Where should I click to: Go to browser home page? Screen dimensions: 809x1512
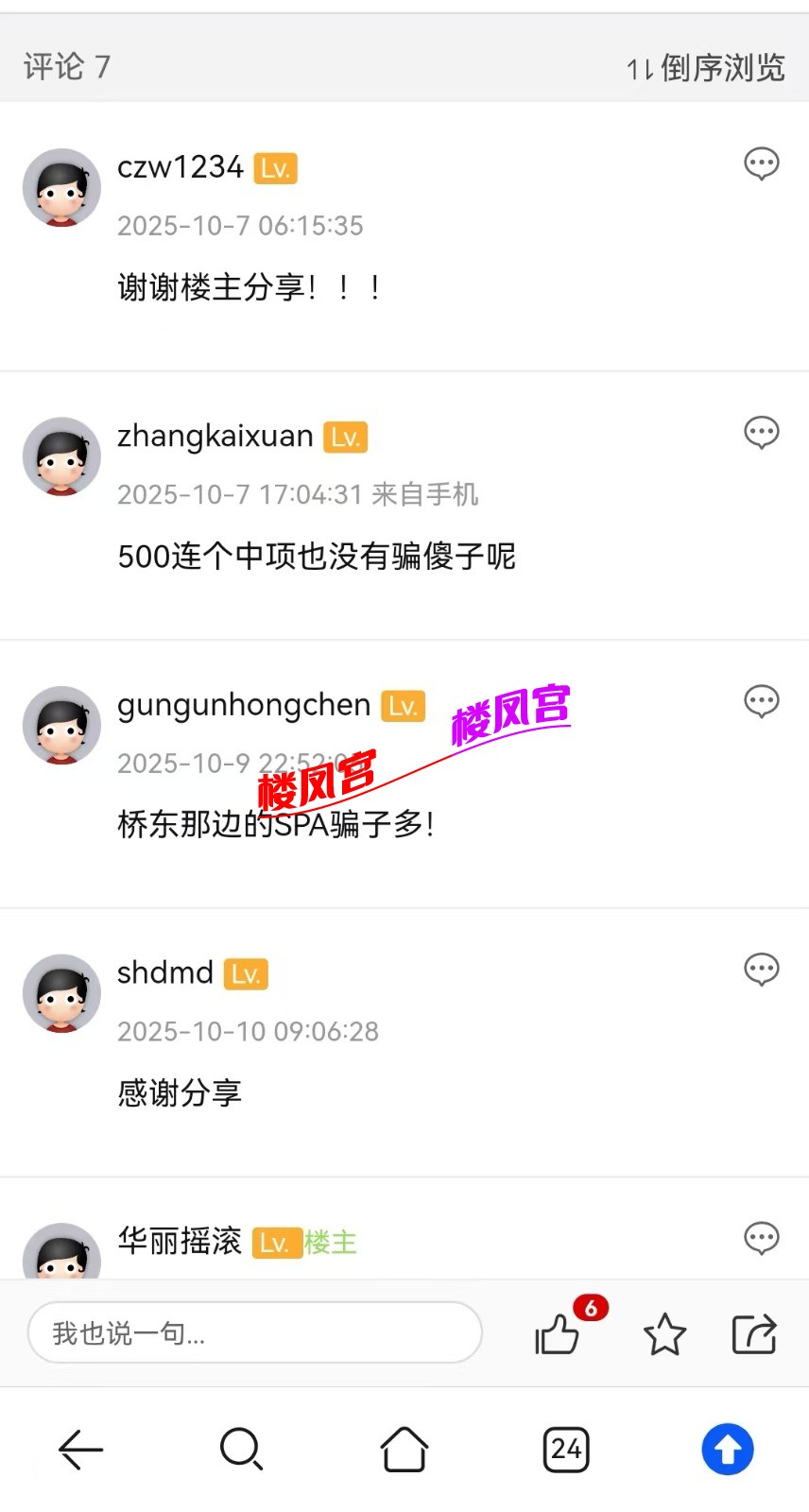point(404,1449)
